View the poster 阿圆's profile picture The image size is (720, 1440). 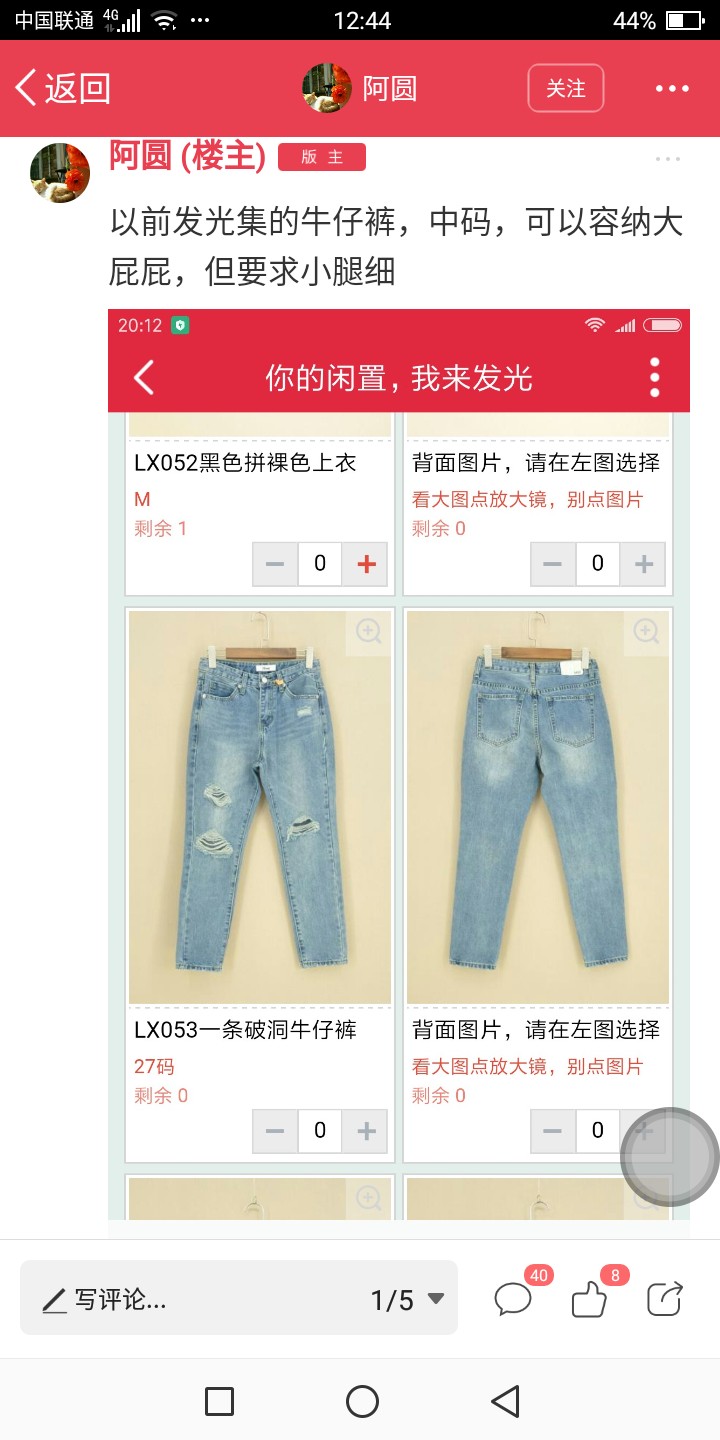coord(60,172)
